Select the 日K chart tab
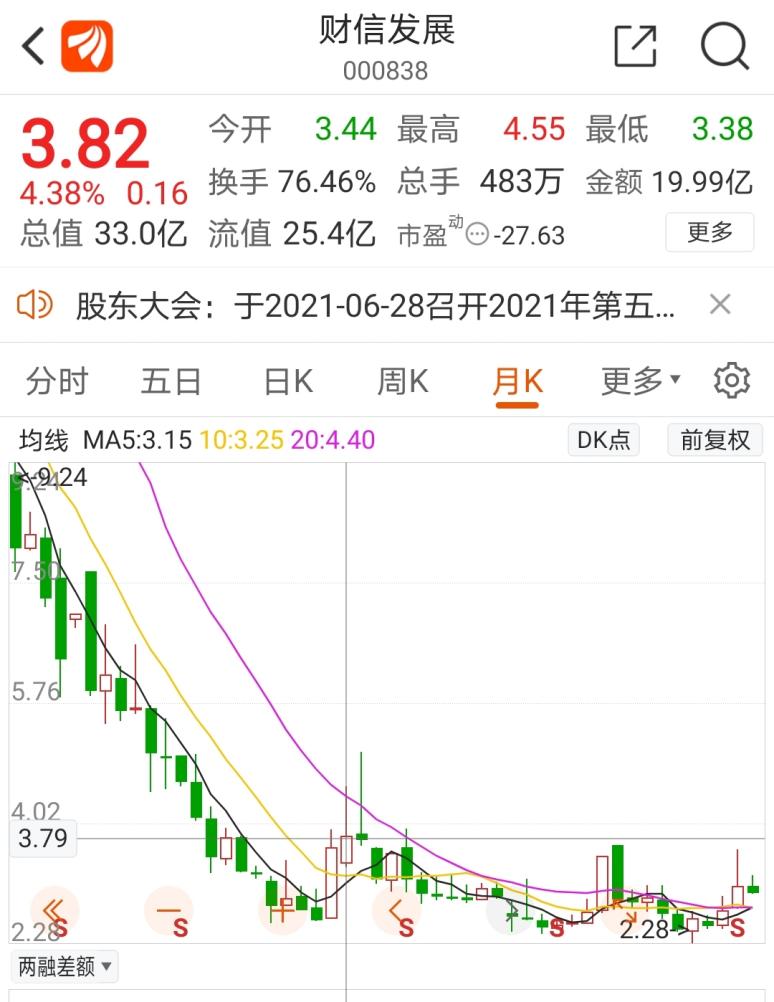Image resolution: width=774 pixels, height=1002 pixels. pos(288,381)
